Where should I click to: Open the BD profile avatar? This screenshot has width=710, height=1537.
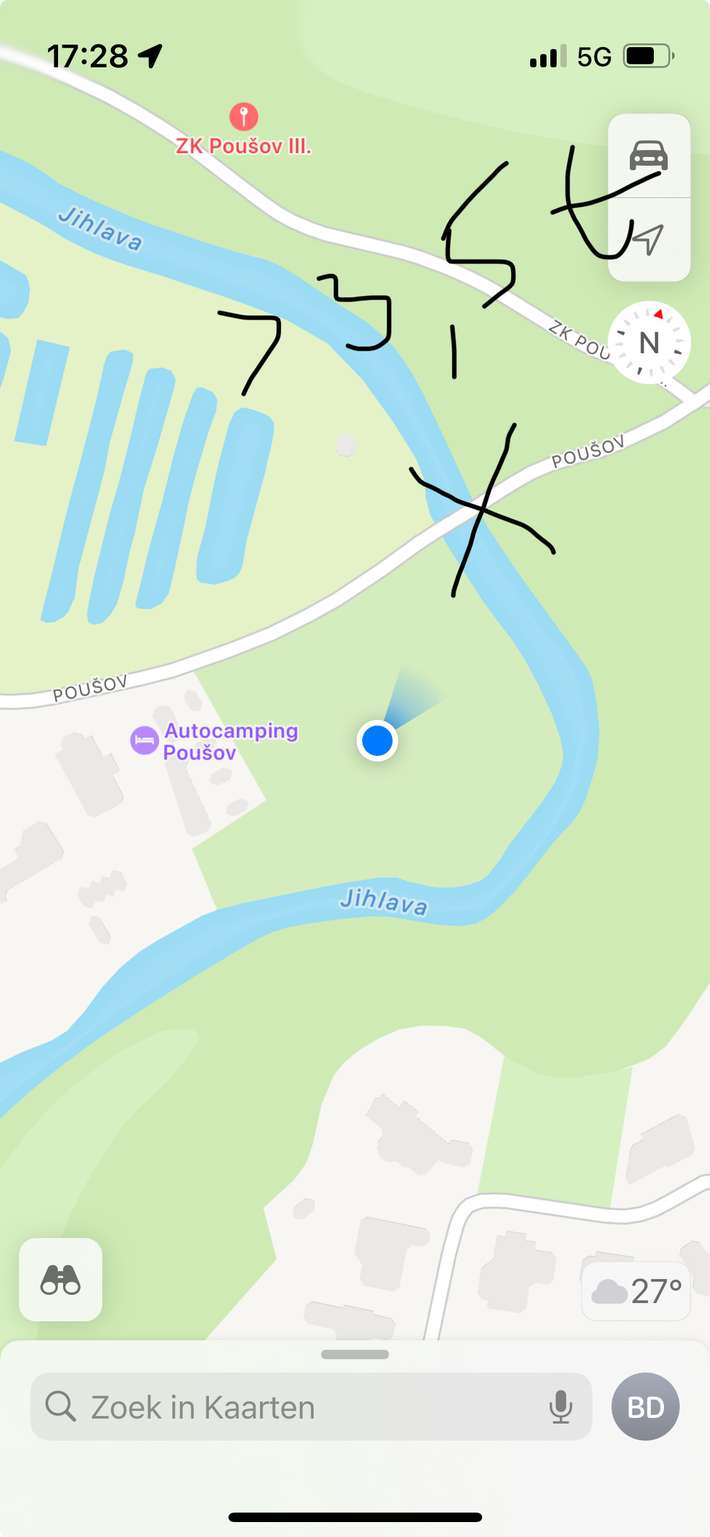tap(645, 1407)
